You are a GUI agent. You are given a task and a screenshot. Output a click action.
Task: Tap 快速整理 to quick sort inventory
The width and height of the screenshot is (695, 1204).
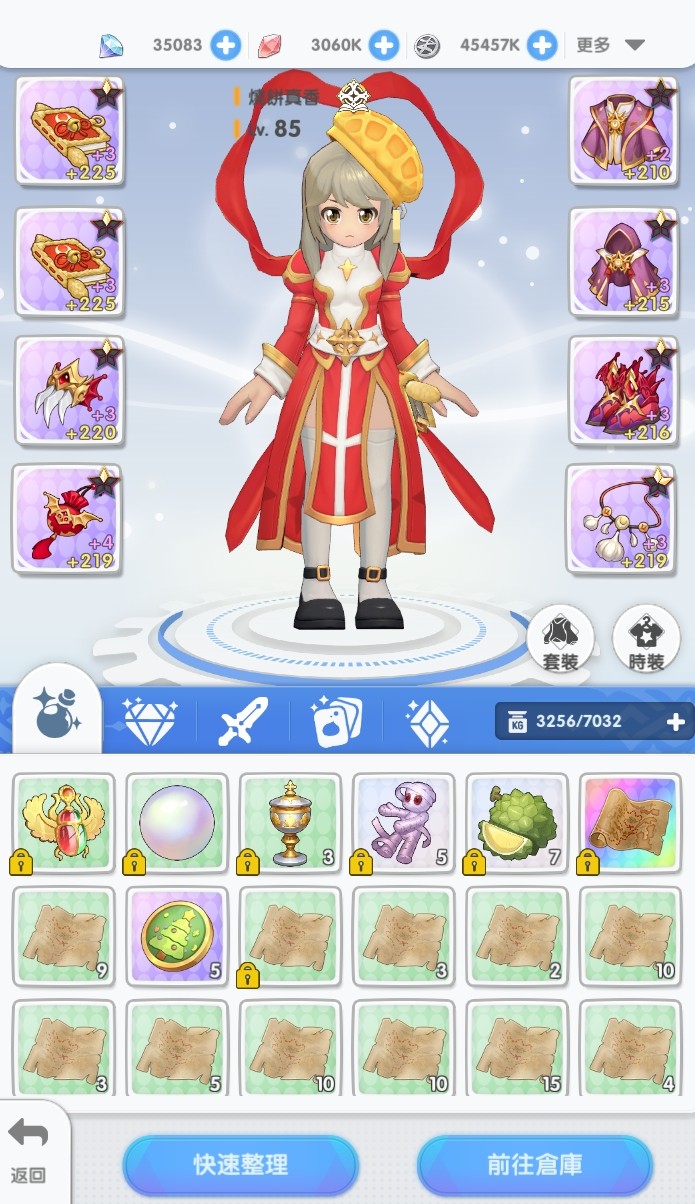(x=240, y=1165)
